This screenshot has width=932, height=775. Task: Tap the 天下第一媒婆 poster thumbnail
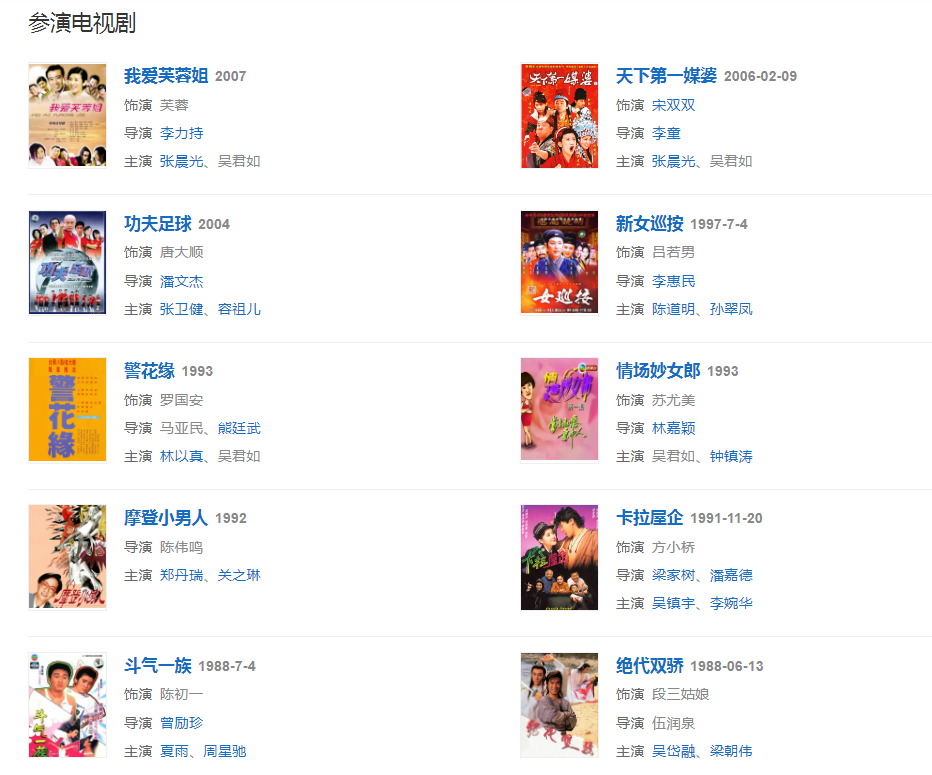559,116
